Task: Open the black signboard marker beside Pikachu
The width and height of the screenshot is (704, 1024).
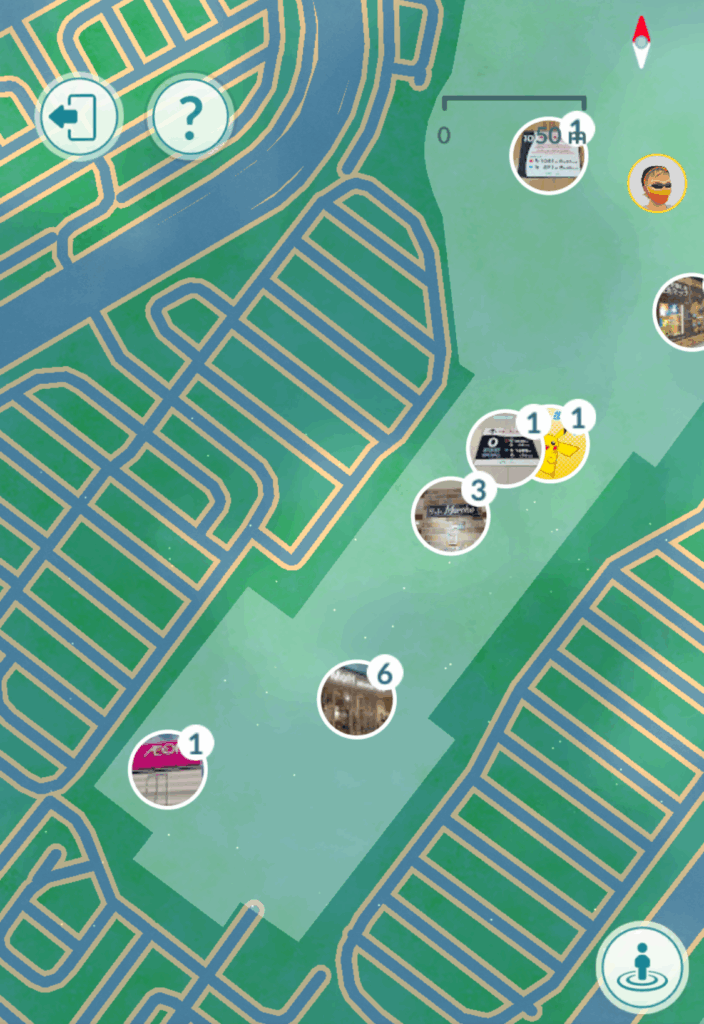Action: click(503, 449)
